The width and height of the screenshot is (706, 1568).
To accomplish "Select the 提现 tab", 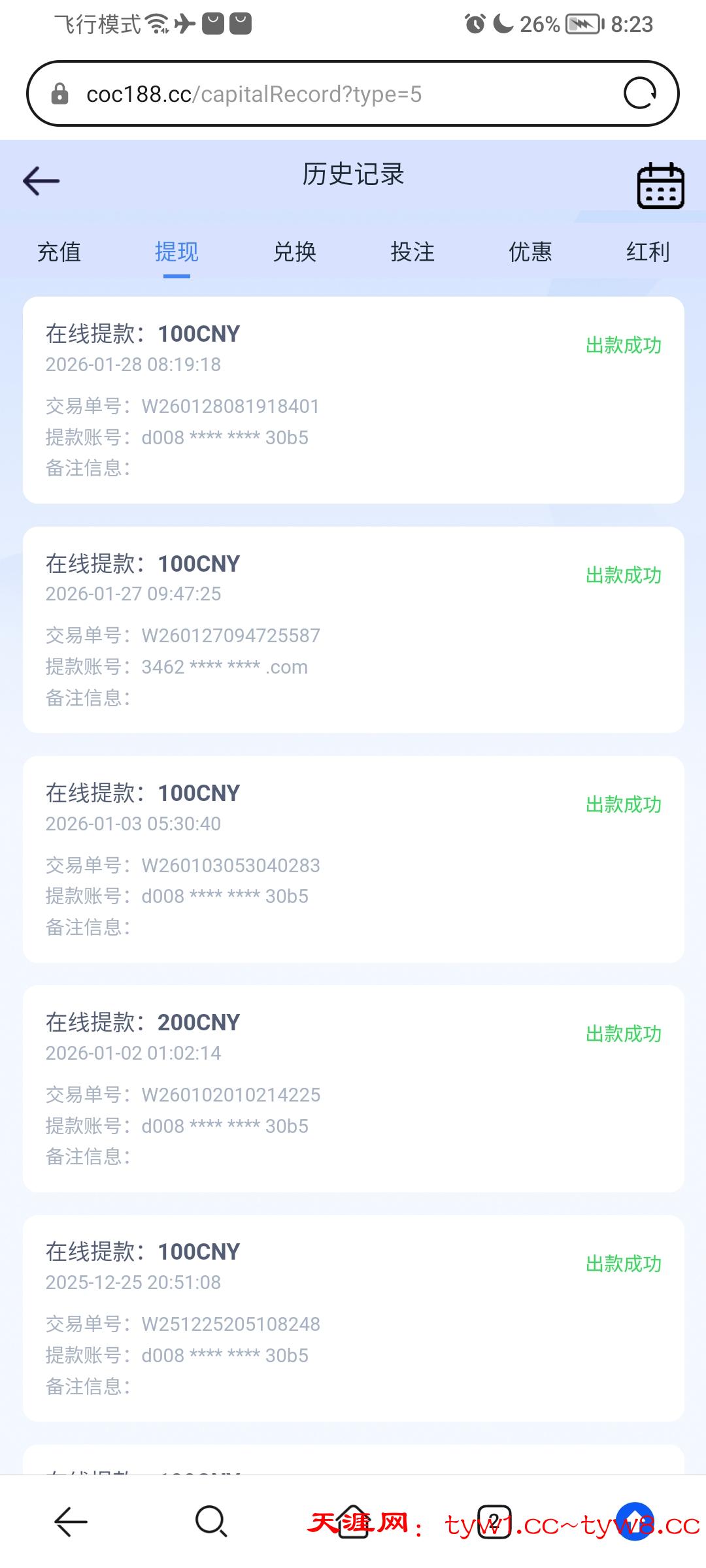I will pyautogui.click(x=176, y=252).
